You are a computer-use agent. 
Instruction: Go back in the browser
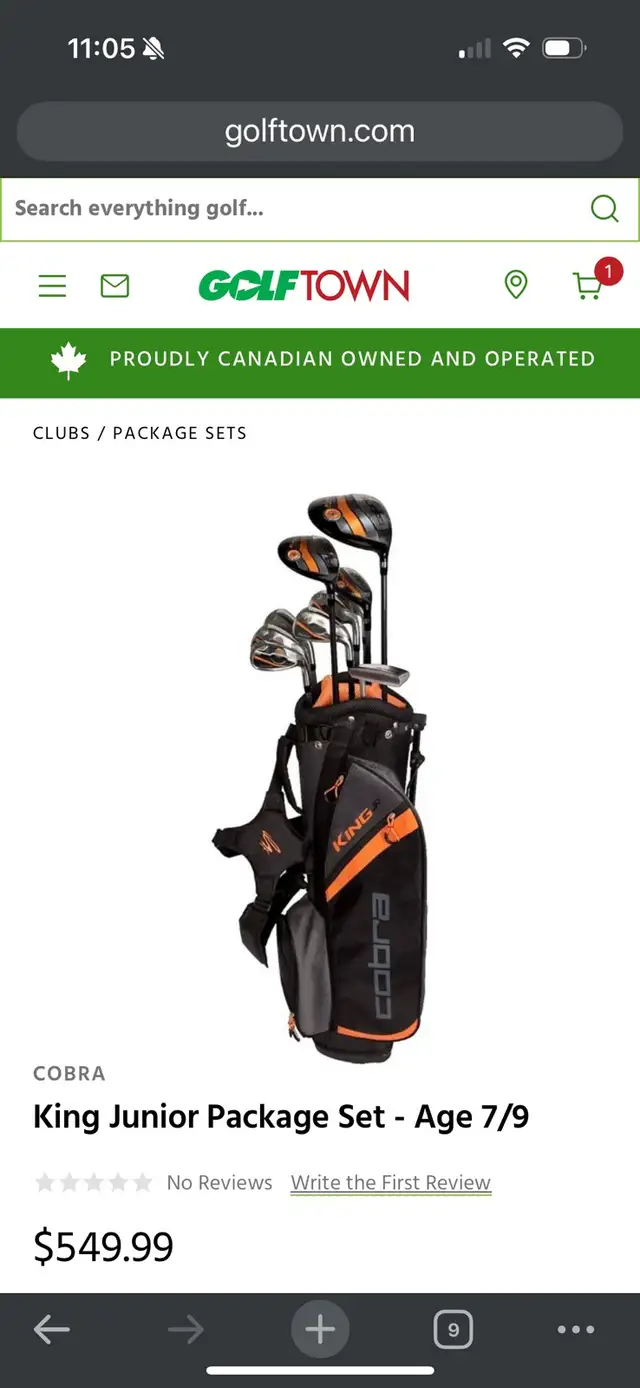[x=52, y=1329]
